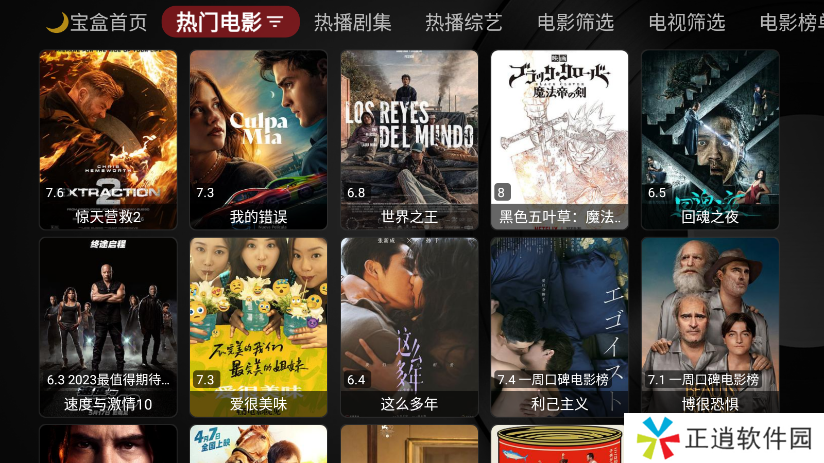824x463 pixels.
Task: Open the 宝盒首页 home tab
Action: coord(97,22)
